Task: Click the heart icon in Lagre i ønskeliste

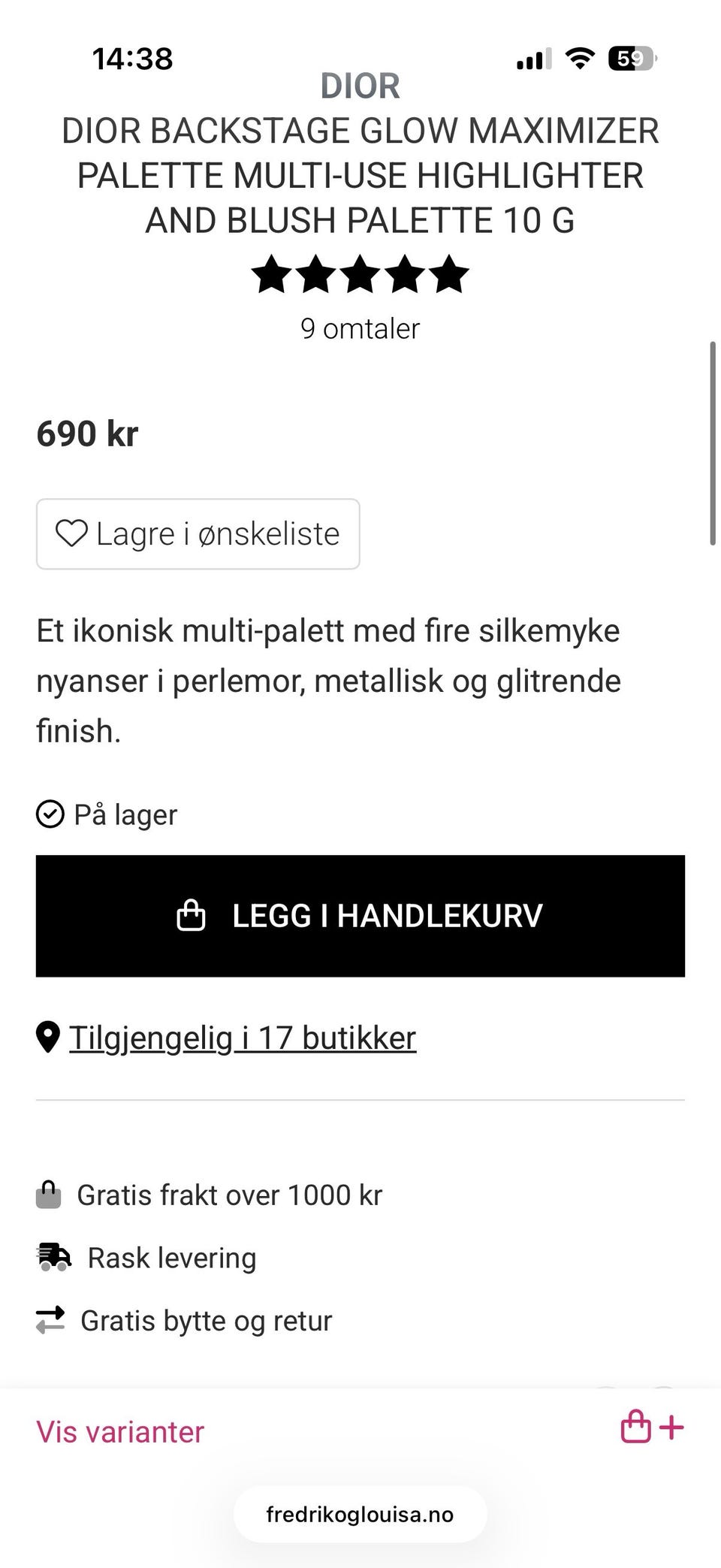Action: click(x=72, y=533)
